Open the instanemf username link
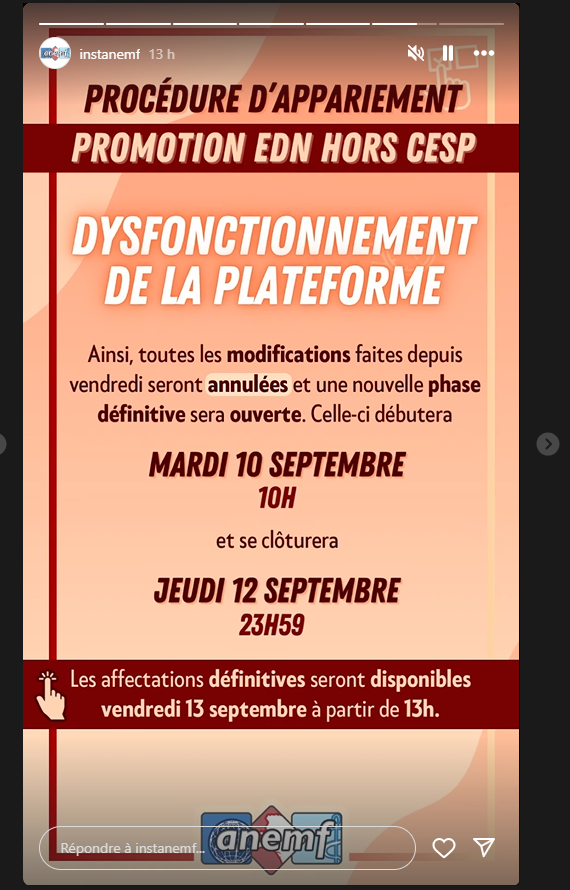 (110, 54)
